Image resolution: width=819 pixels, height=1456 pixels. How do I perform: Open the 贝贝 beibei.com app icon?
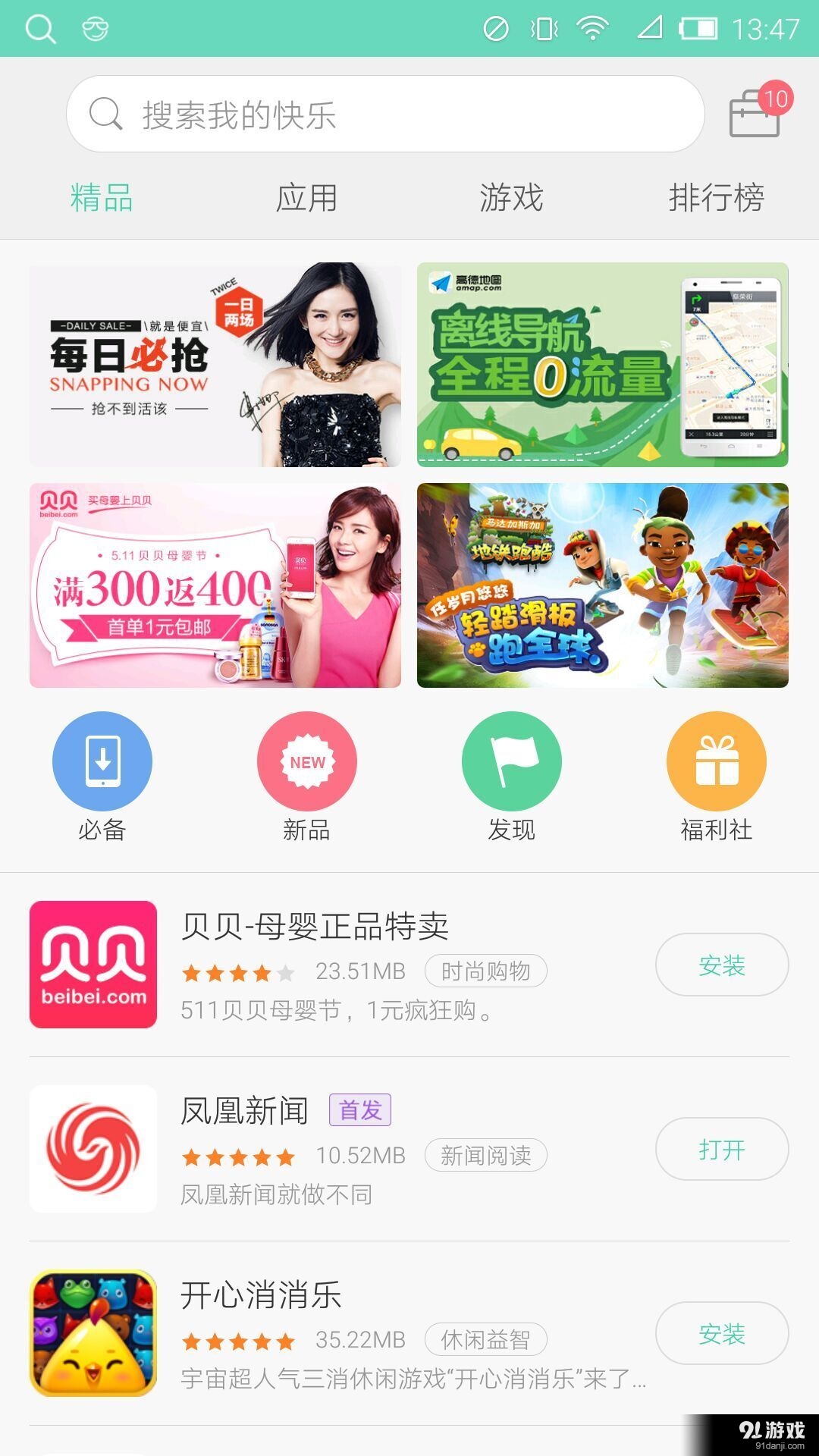93,965
